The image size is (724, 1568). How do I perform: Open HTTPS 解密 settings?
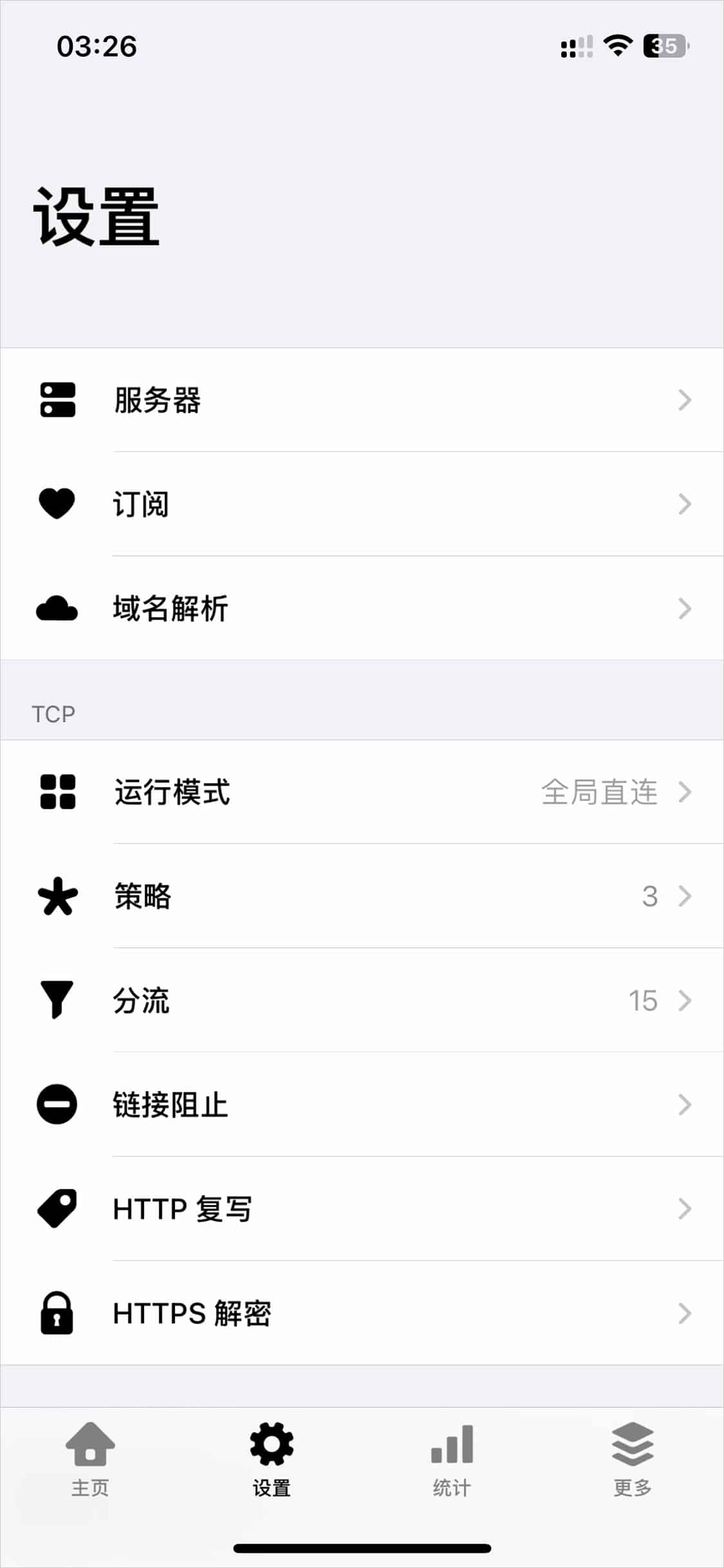click(362, 1314)
